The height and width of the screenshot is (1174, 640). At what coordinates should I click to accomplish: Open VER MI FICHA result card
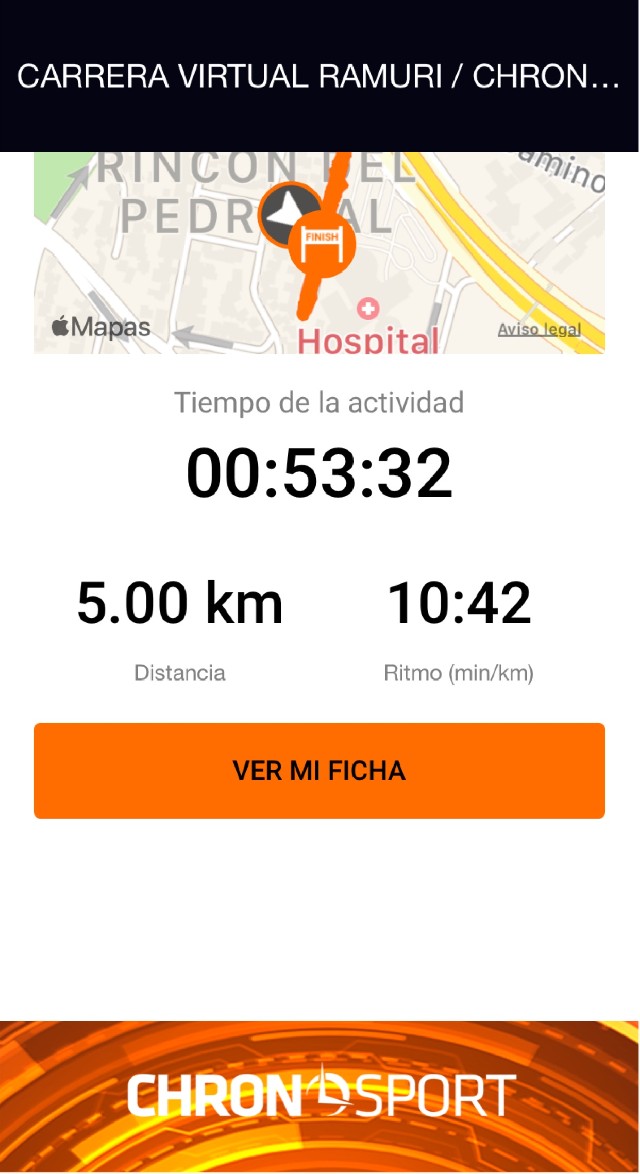pos(319,770)
